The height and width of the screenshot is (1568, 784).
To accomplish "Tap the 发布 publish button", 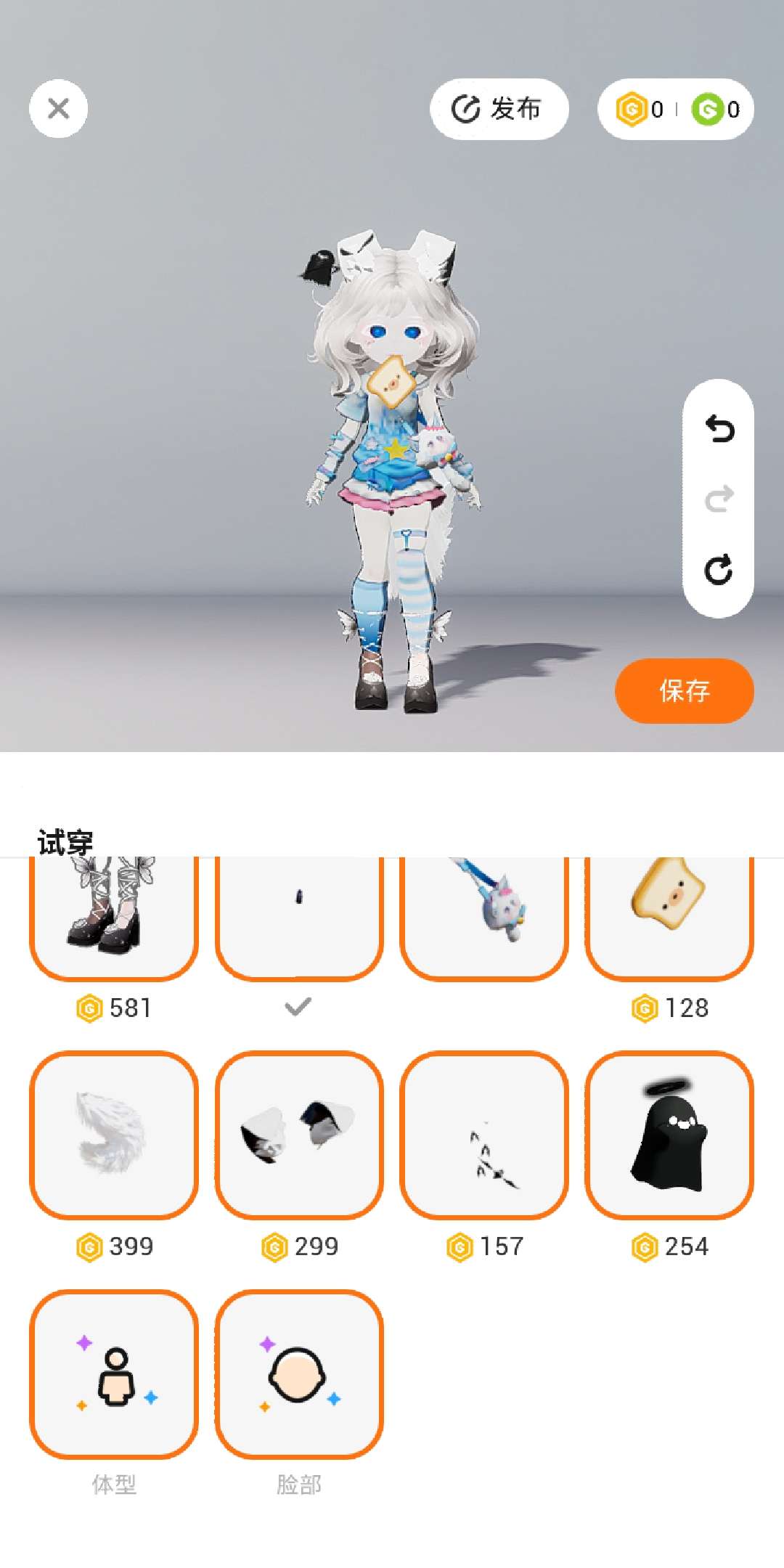I will 499,109.
